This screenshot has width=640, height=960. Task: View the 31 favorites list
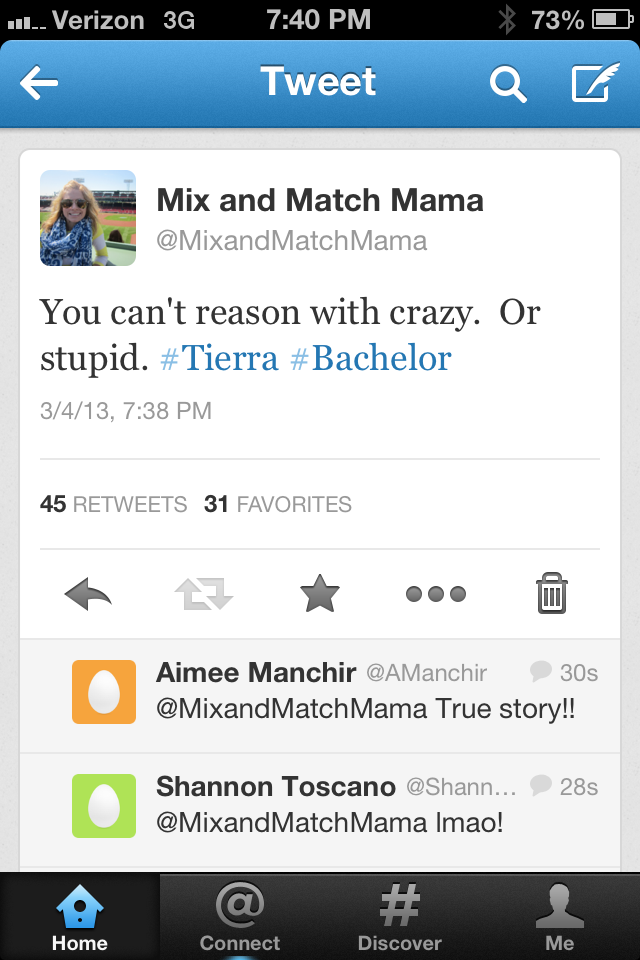(277, 504)
